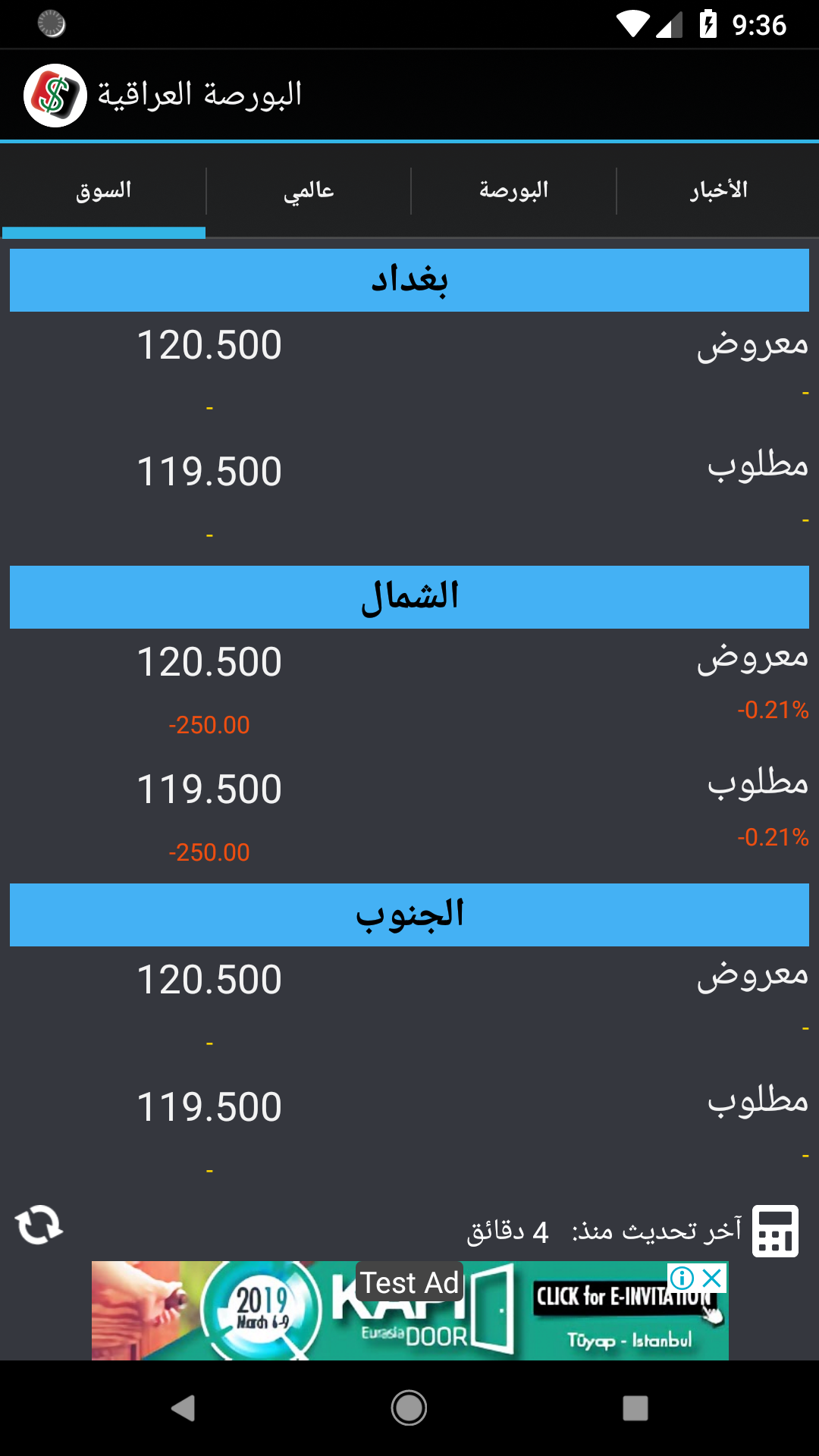Switch to the الأخبار news tab

(718, 190)
